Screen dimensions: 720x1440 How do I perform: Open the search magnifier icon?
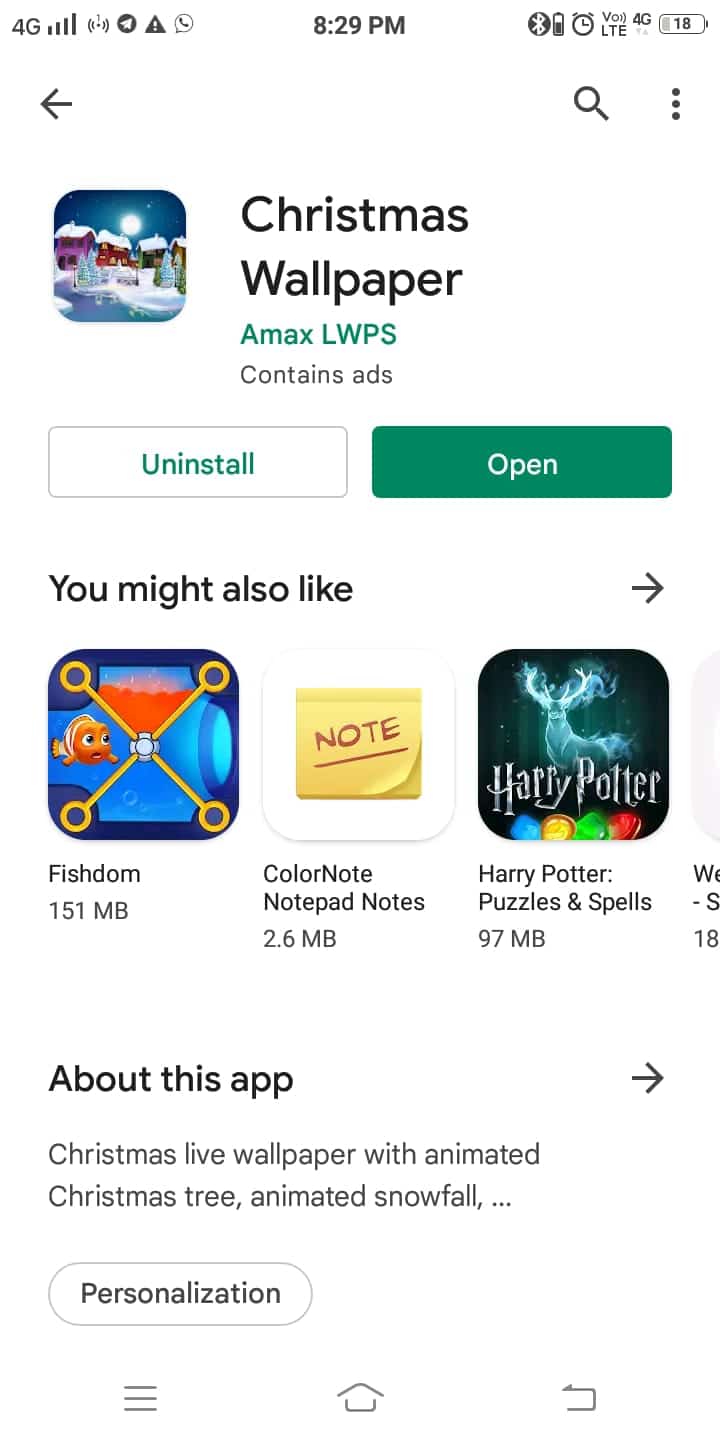[x=591, y=103]
